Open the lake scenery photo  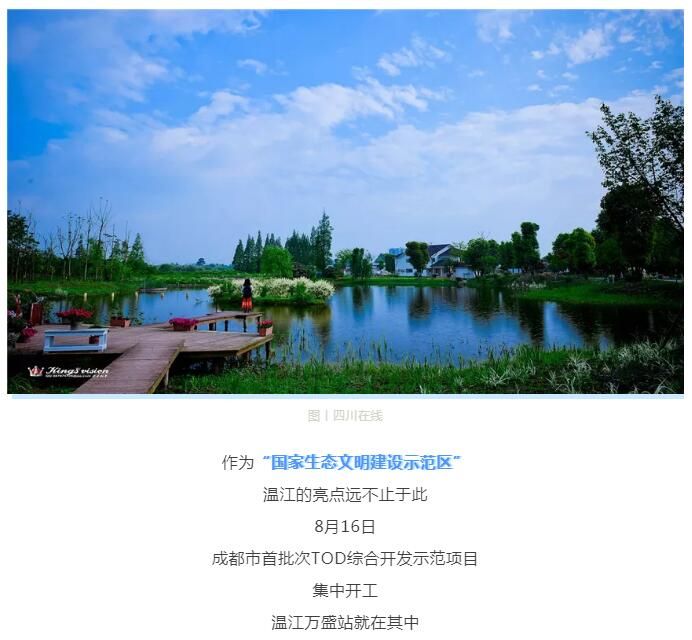point(345,202)
